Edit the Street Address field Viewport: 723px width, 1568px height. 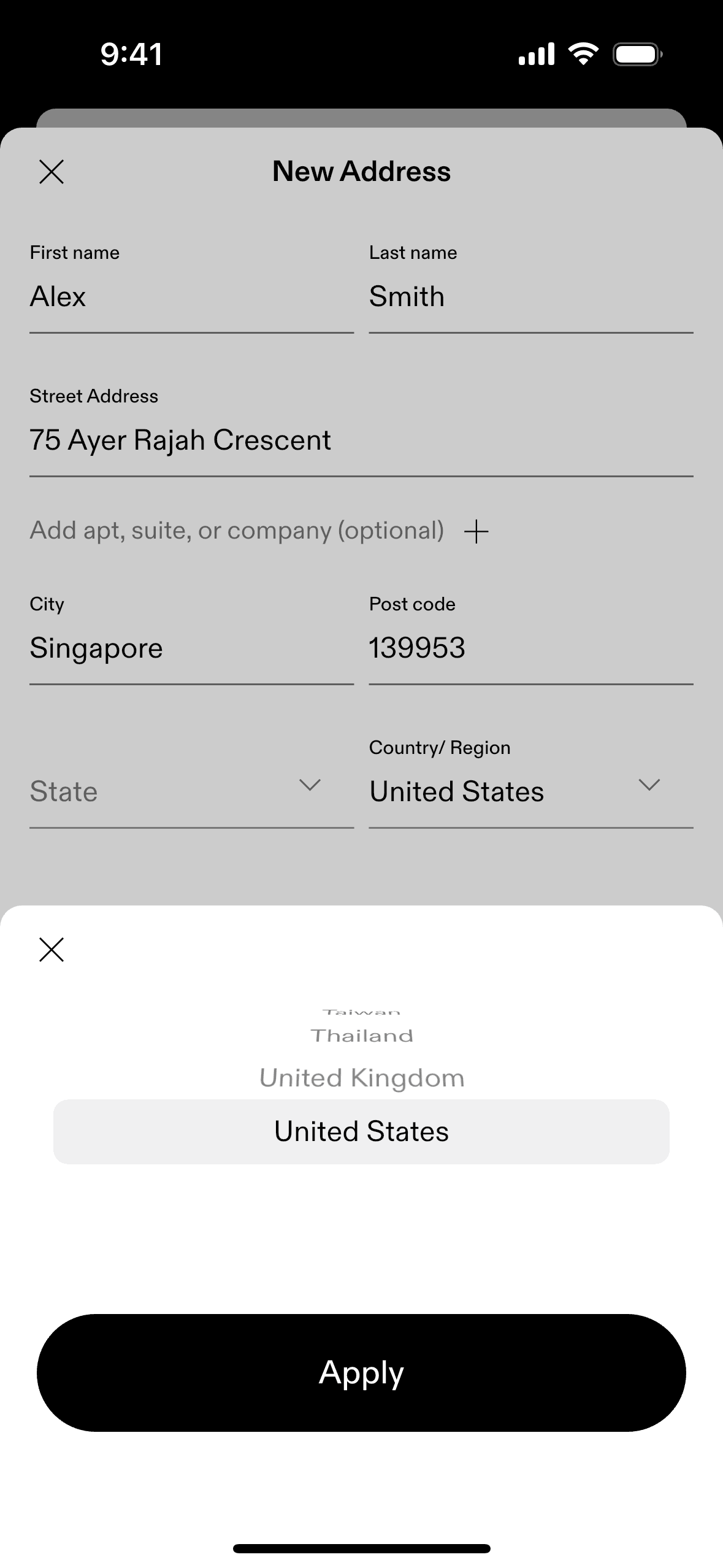point(361,440)
